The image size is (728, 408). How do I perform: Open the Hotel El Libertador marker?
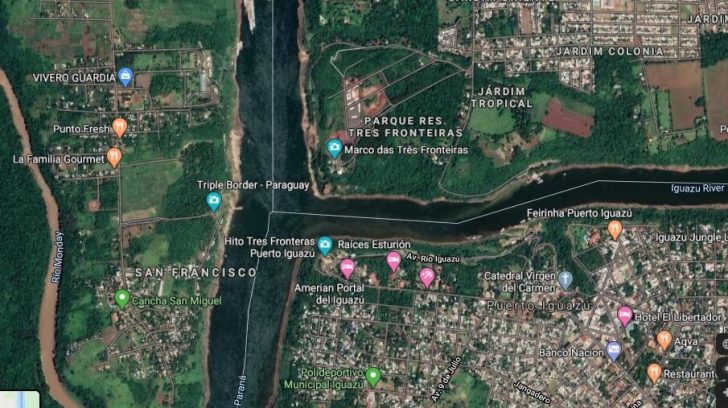coord(625,316)
